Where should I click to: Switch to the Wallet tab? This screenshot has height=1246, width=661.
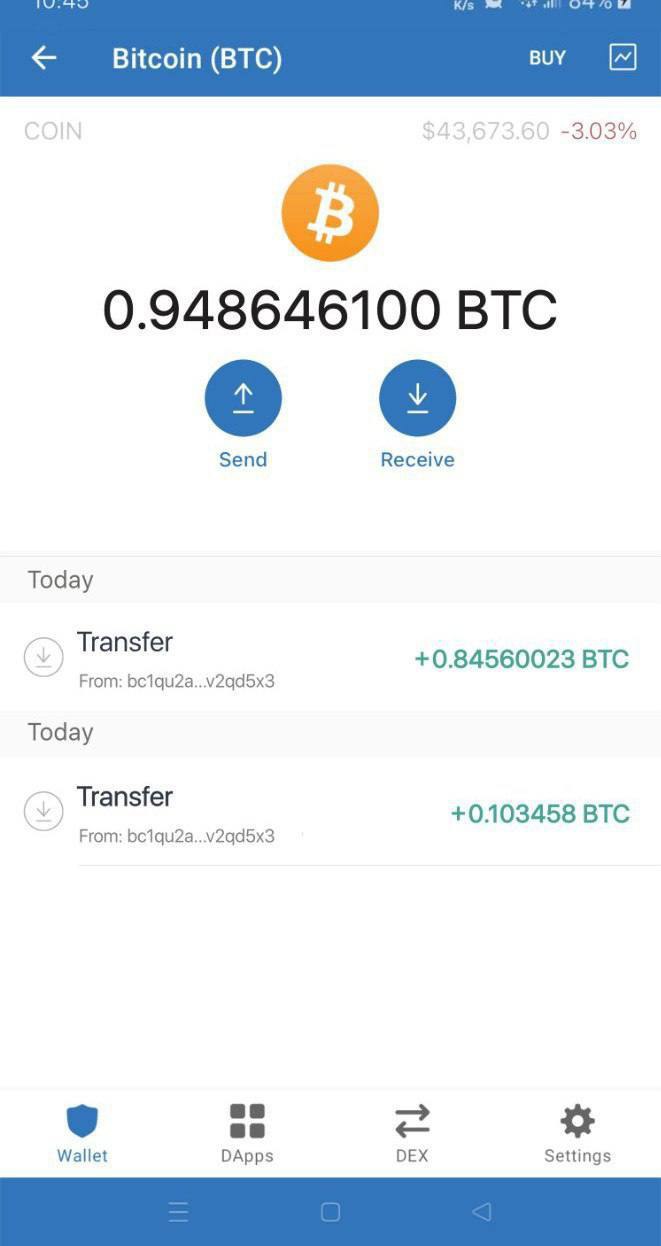click(82, 1133)
